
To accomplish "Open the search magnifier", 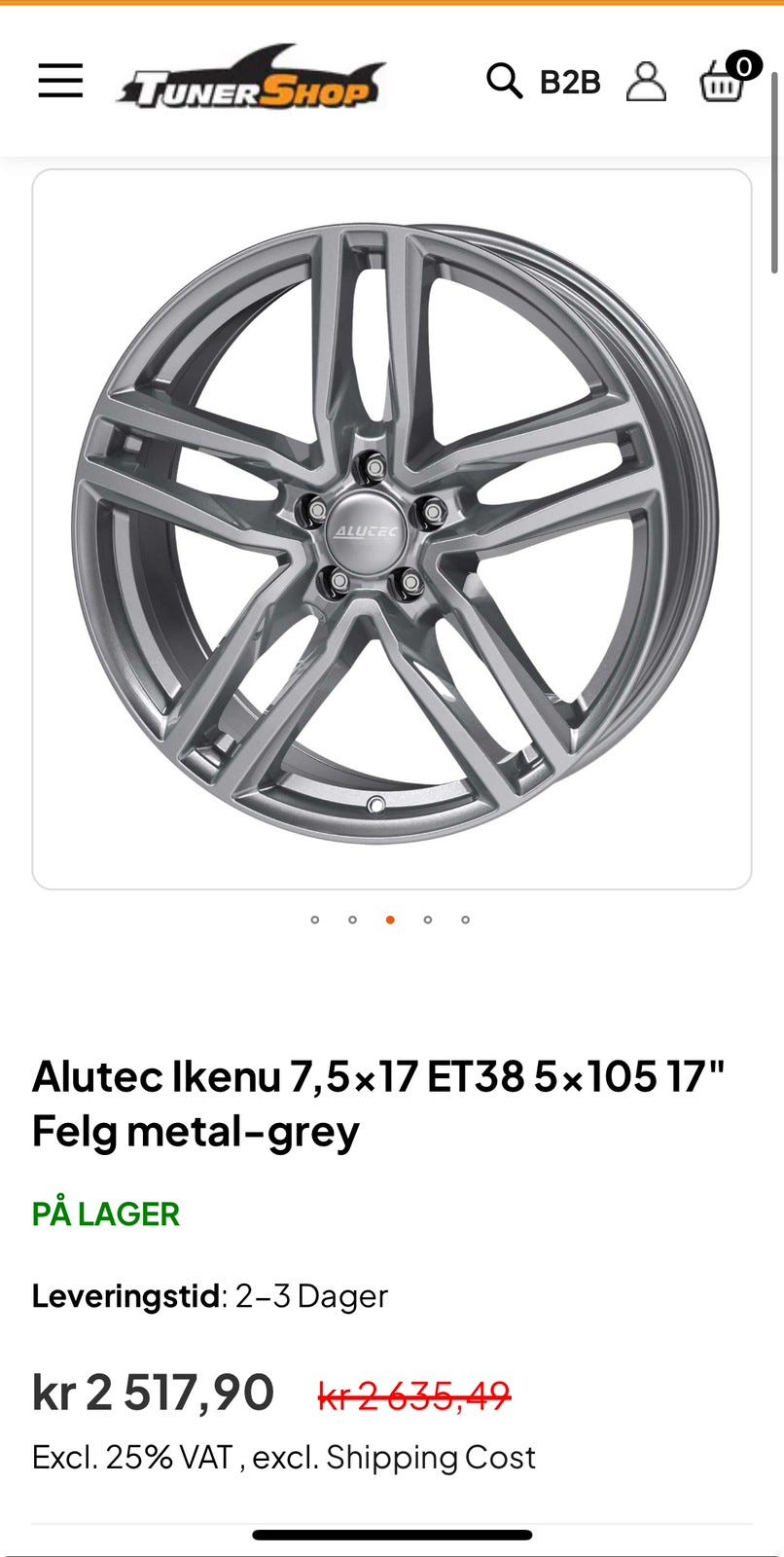I will [x=504, y=81].
